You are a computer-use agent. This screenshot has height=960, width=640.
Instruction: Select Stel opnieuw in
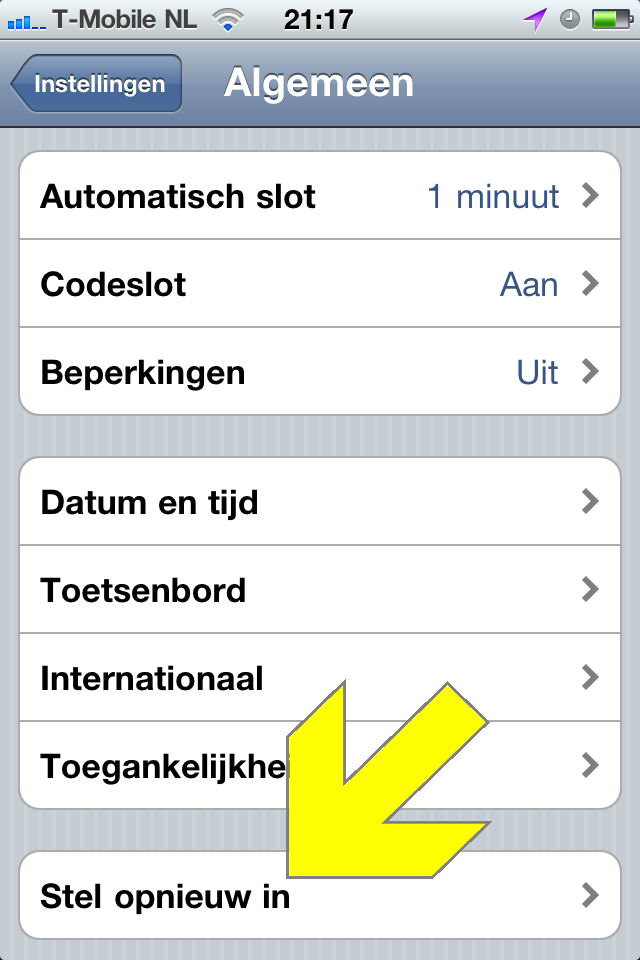(x=165, y=896)
